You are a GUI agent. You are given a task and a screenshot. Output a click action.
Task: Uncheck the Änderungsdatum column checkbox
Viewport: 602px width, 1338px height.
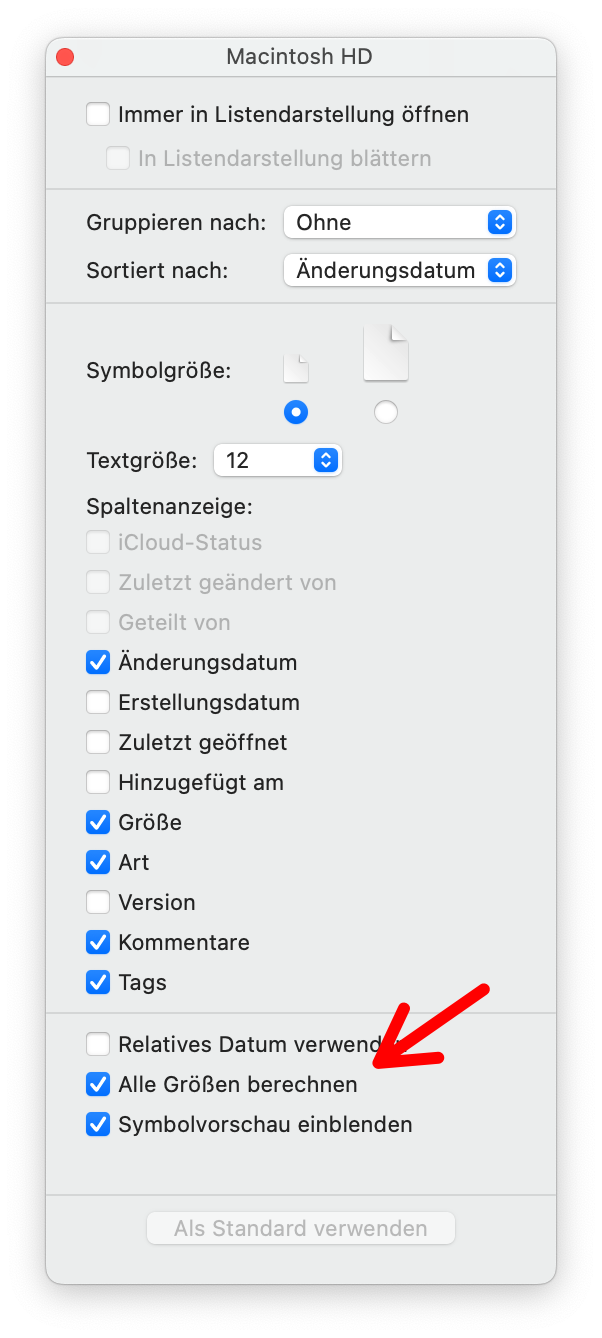pyautogui.click(x=98, y=662)
